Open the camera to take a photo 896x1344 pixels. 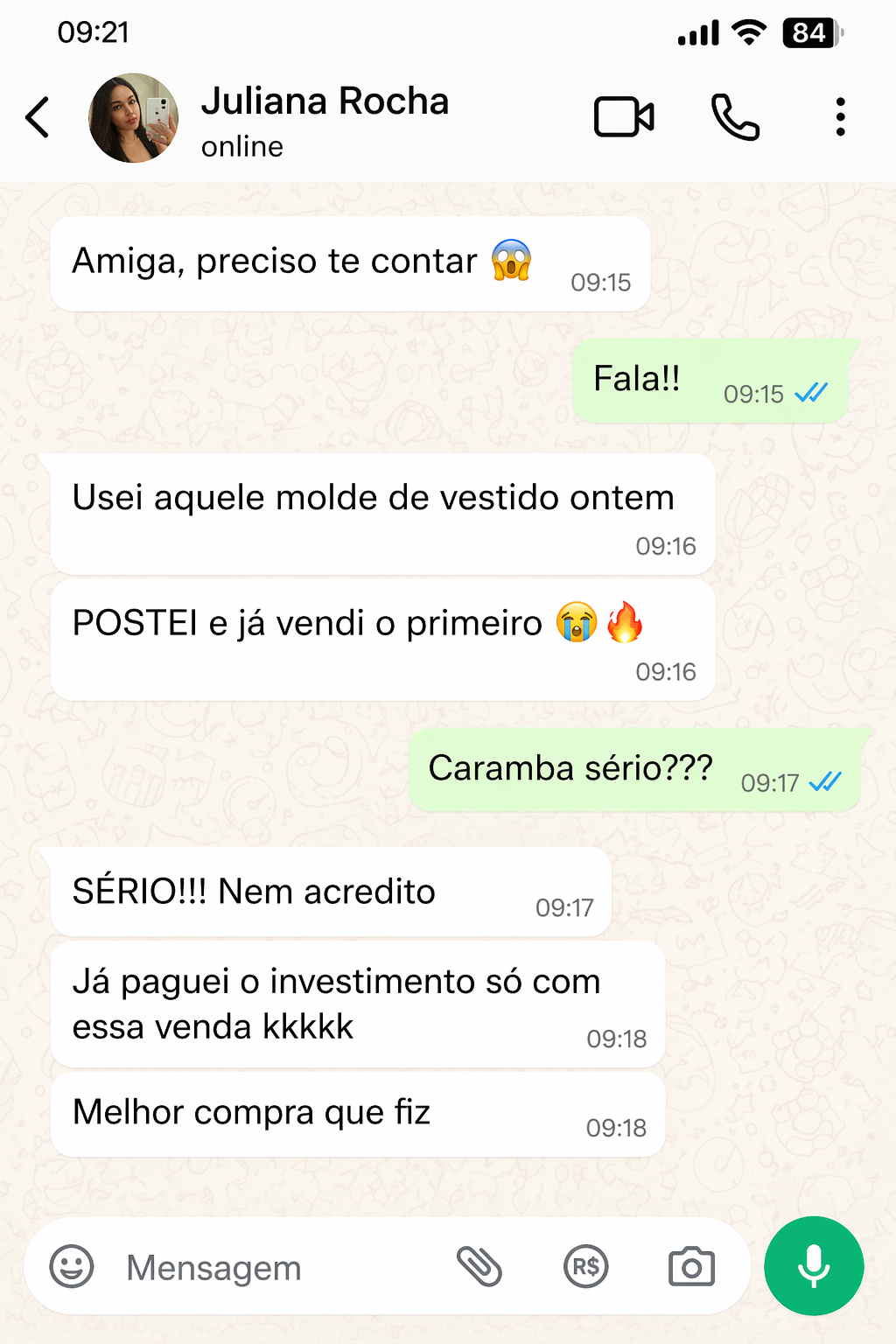click(691, 1266)
